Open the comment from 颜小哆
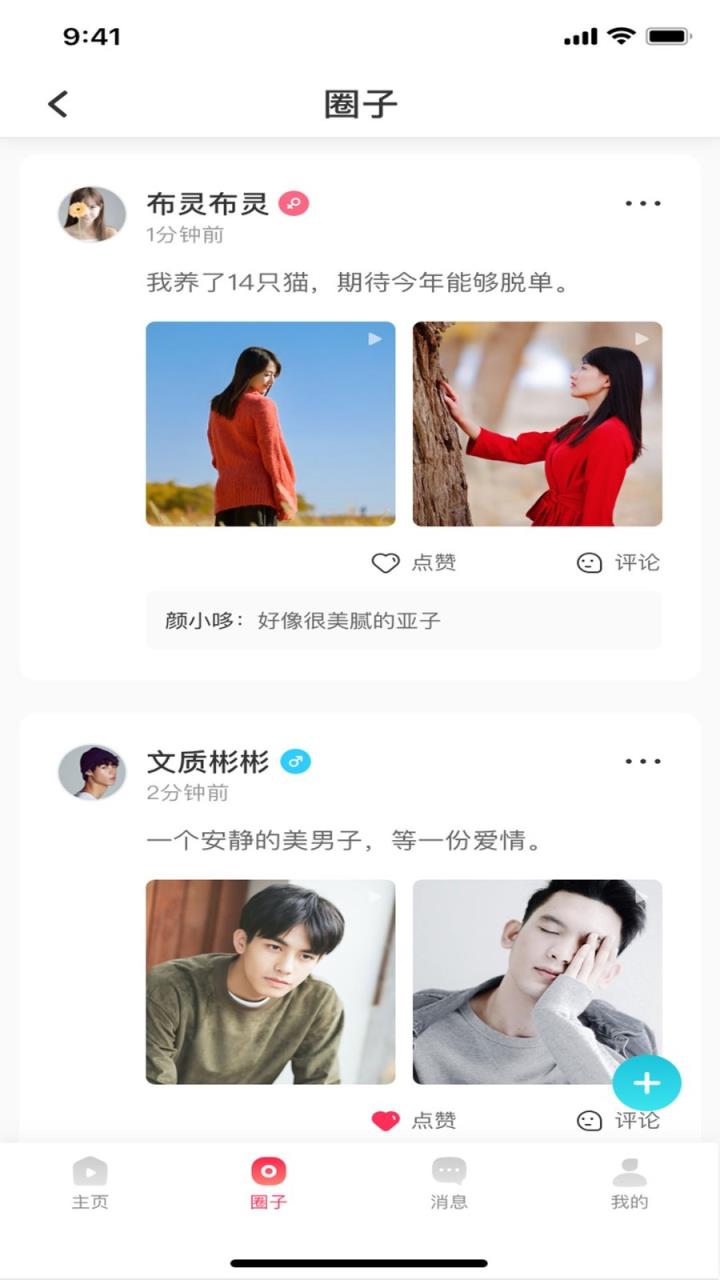 (404, 620)
